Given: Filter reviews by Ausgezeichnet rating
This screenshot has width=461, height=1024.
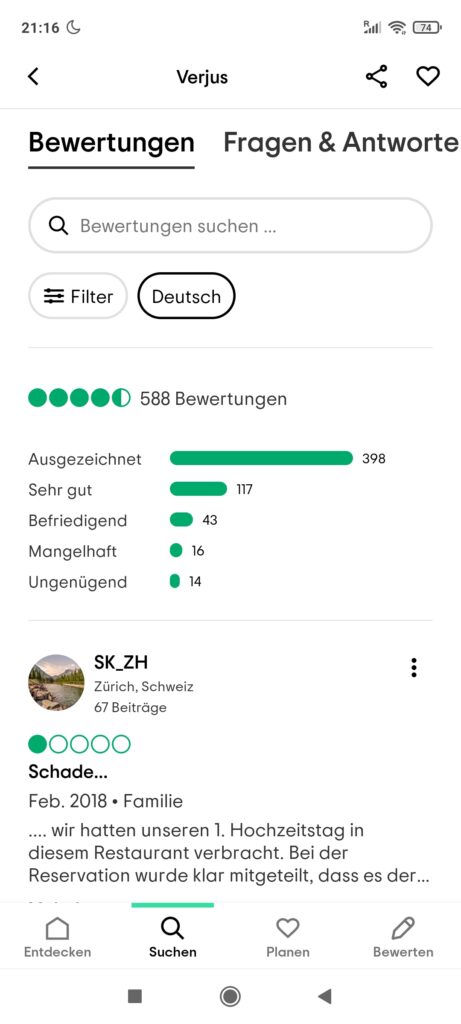Looking at the screenshot, I should (x=207, y=458).
